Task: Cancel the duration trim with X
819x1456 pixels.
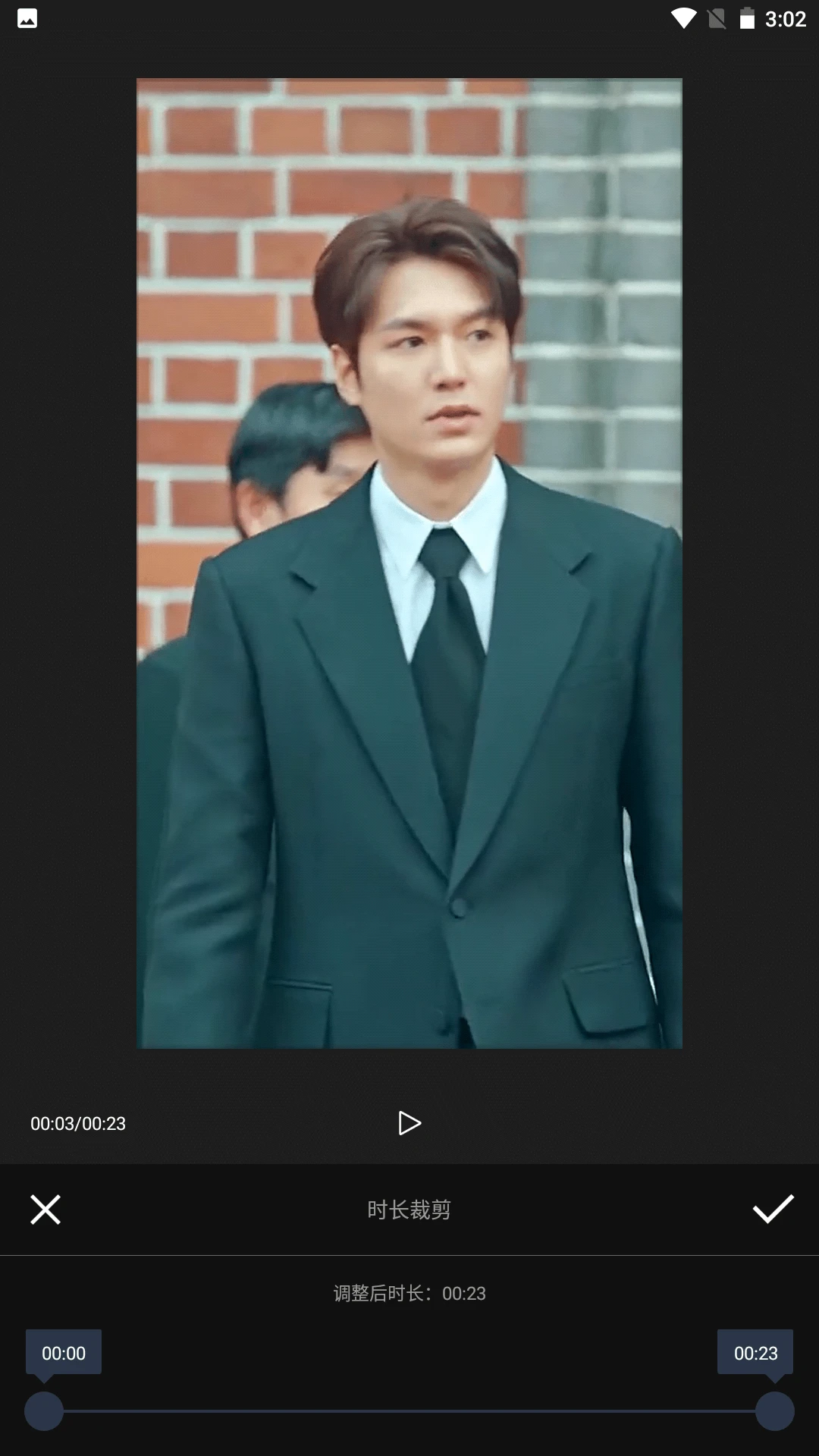Action: pyautogui.click(x=45, y=1210)
